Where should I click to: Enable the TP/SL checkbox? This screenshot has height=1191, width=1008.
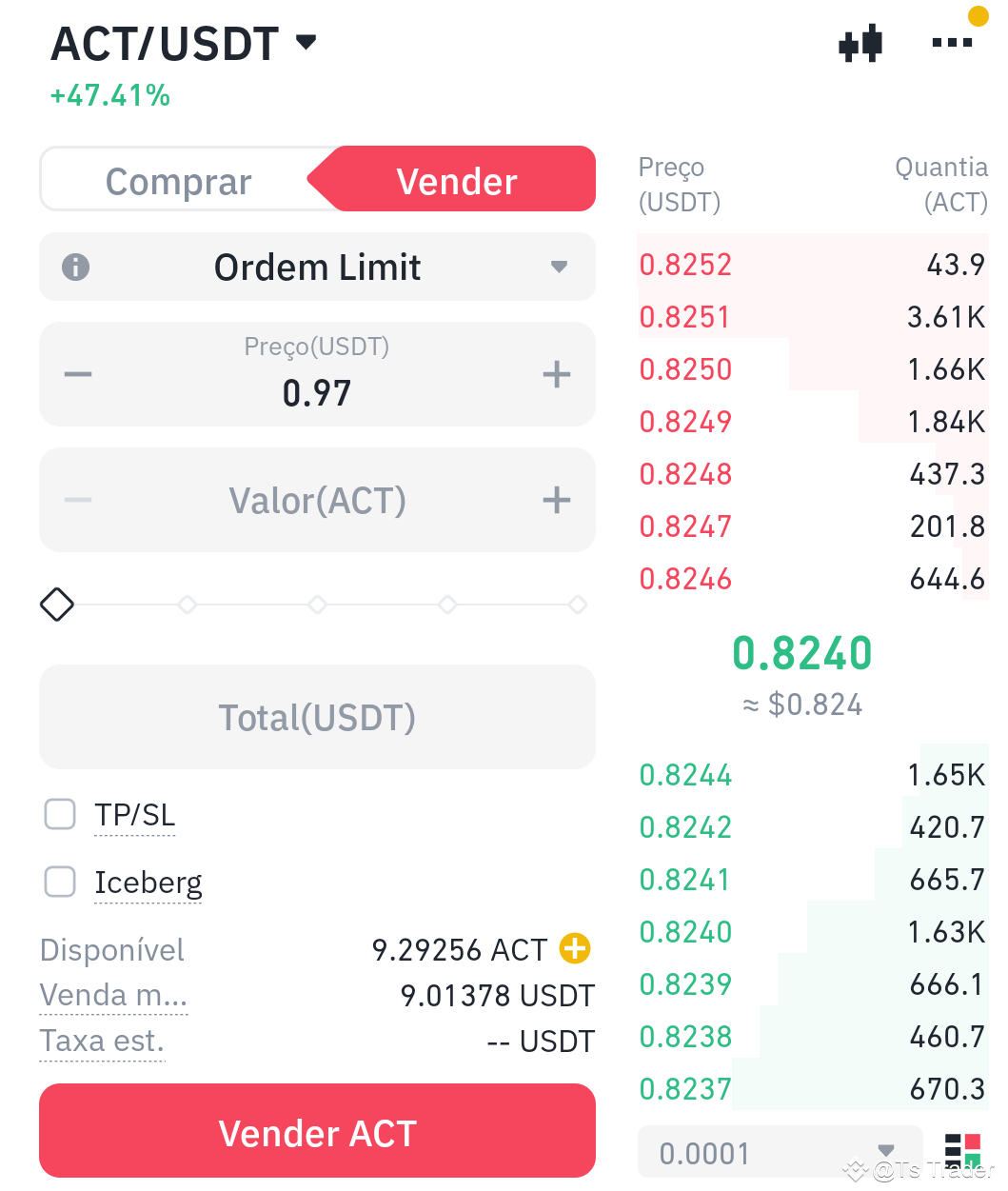click(x=59, y=814)
